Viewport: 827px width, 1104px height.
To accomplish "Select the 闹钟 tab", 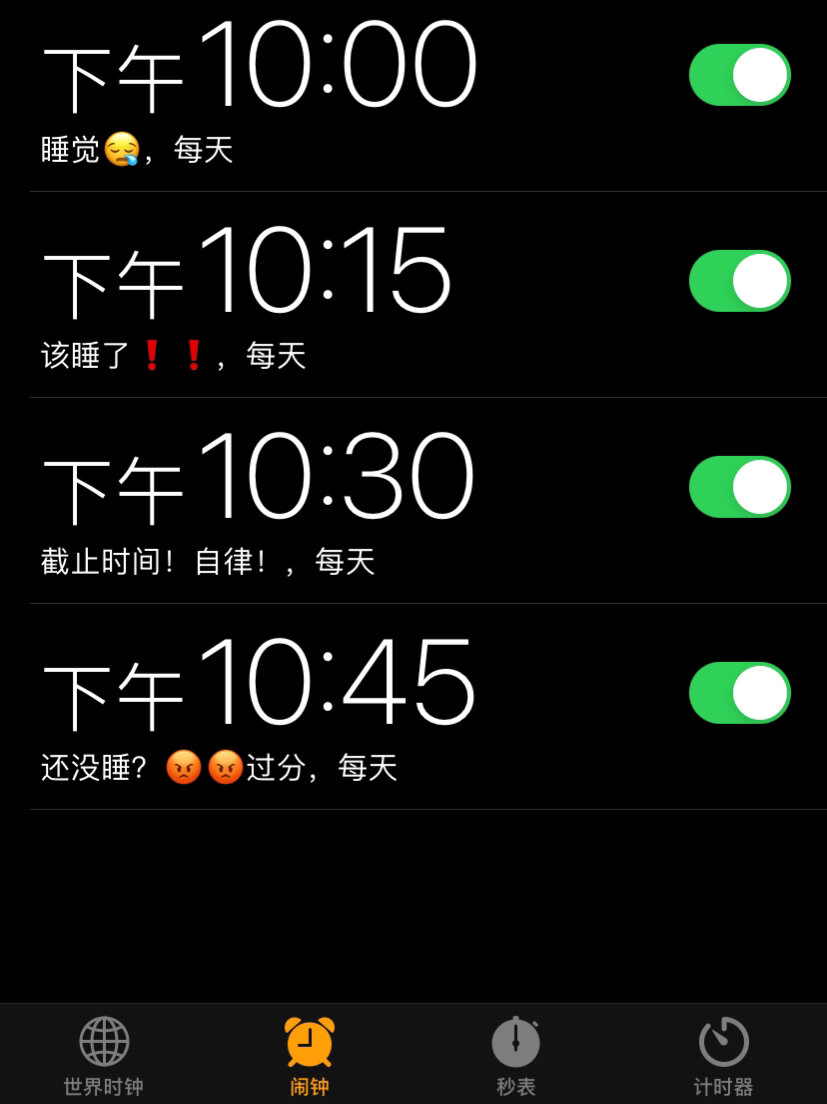I will pyautogui.click(x=309, y=1054).
